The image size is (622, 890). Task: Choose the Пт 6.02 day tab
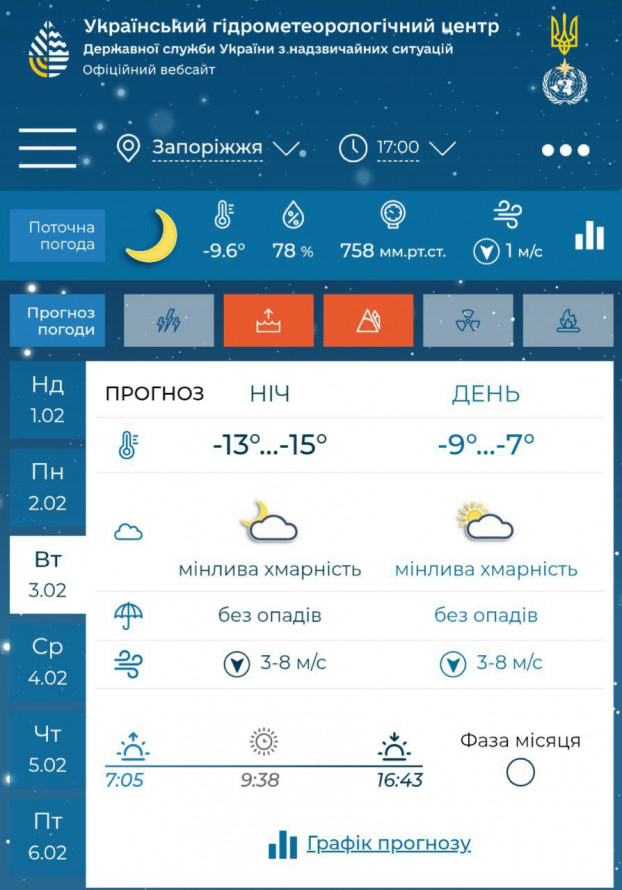pos(47,836)
